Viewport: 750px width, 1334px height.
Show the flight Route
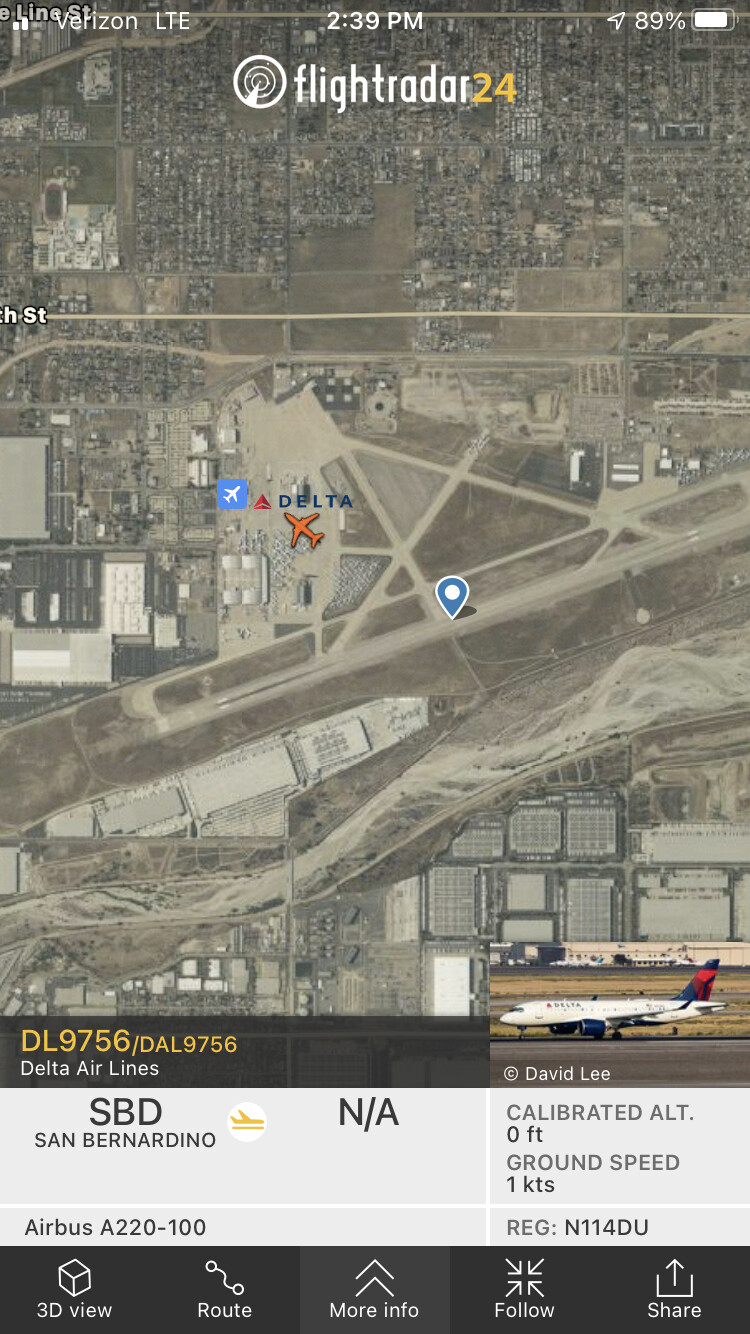(224, 1289)
